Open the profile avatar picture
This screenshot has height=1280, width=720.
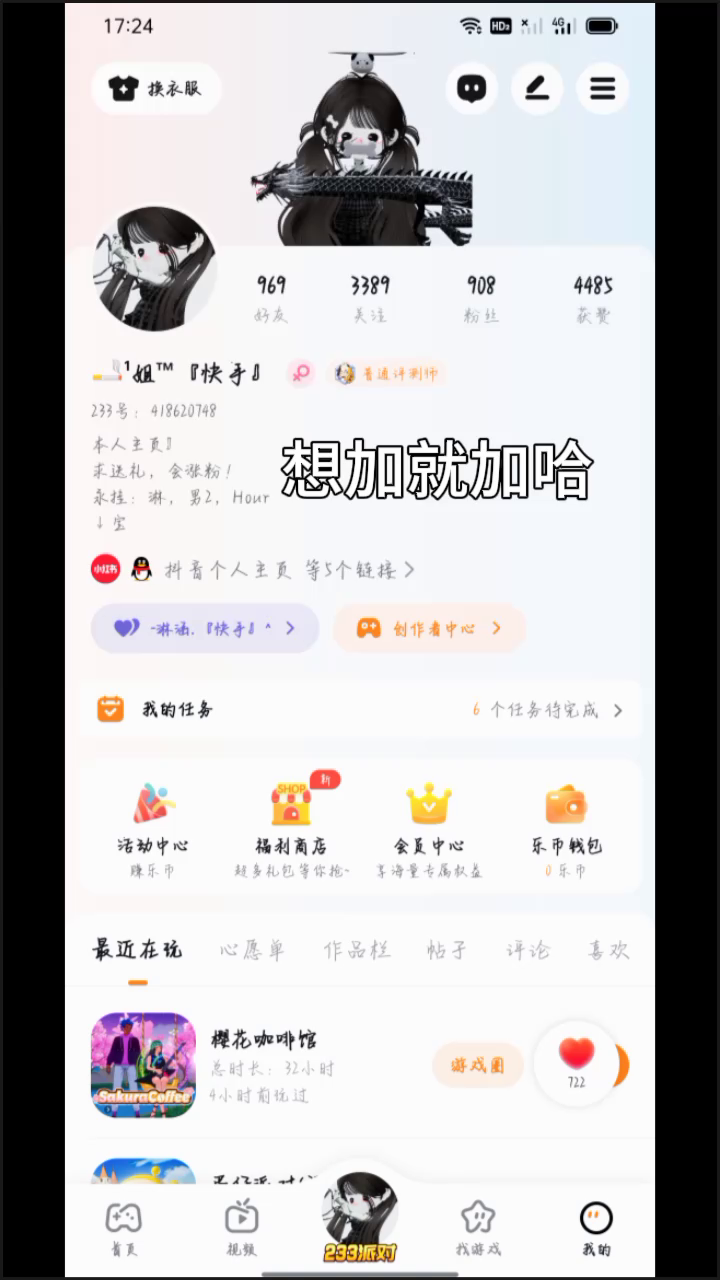pyautogui.click(x=155, y=269)
